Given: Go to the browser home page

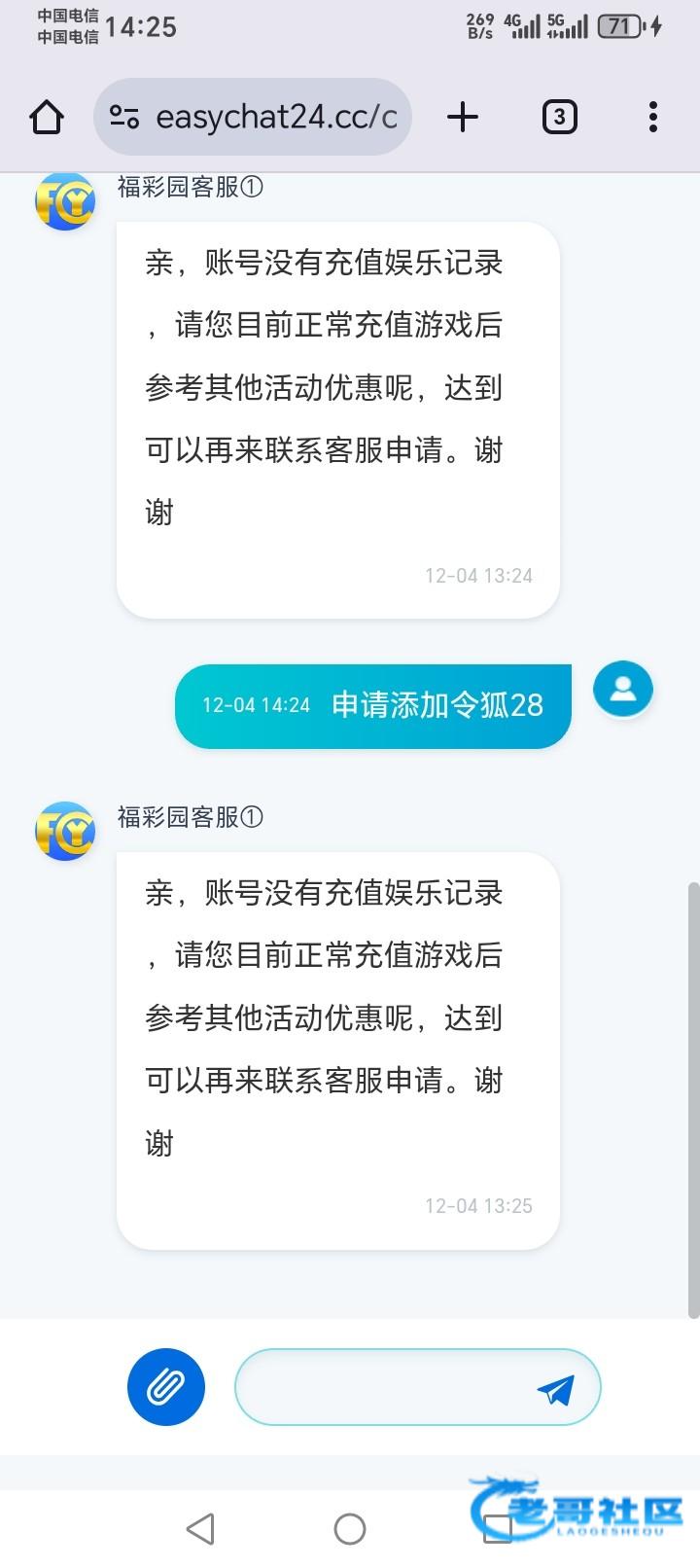Looking at the screenshot, I should [47, 118].
